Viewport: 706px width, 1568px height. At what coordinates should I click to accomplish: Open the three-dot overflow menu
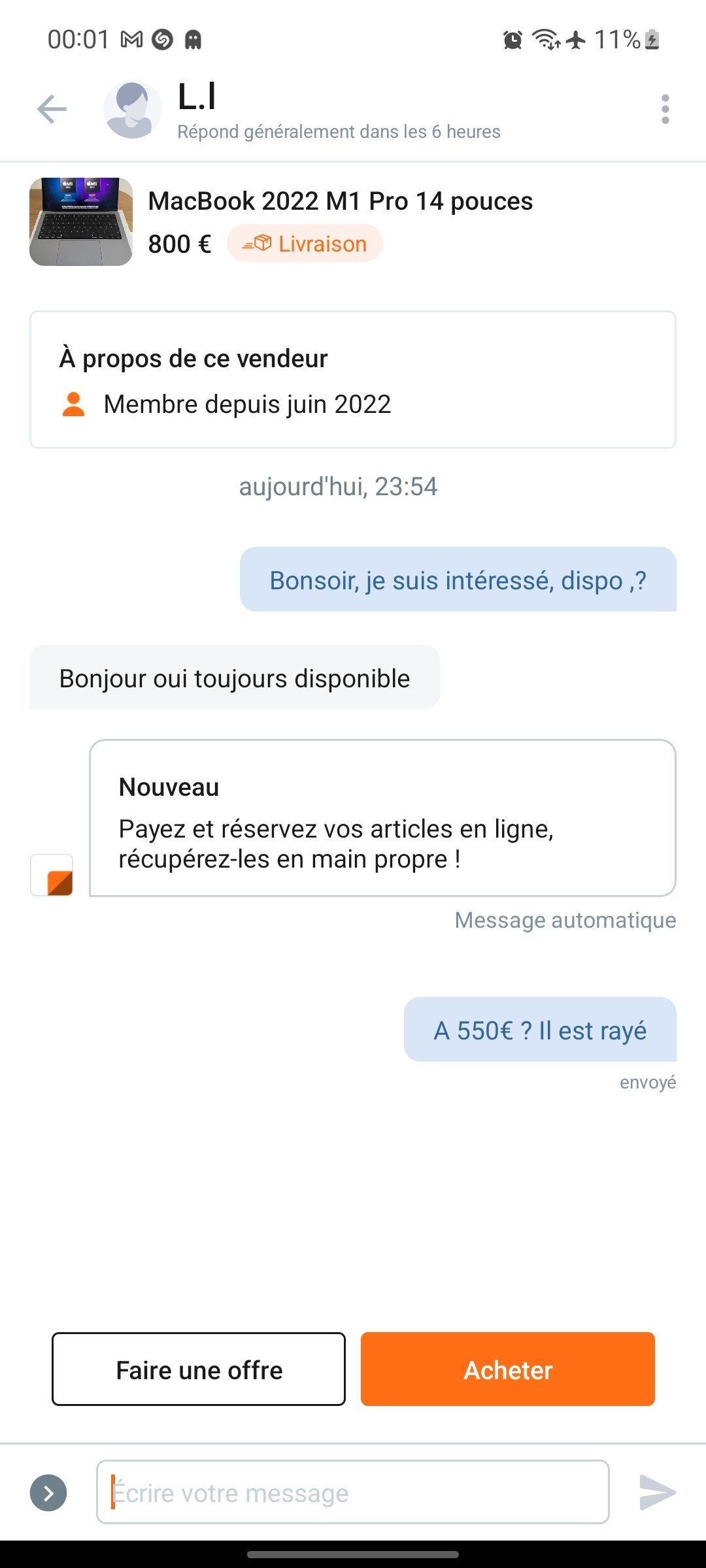(665, 109)
